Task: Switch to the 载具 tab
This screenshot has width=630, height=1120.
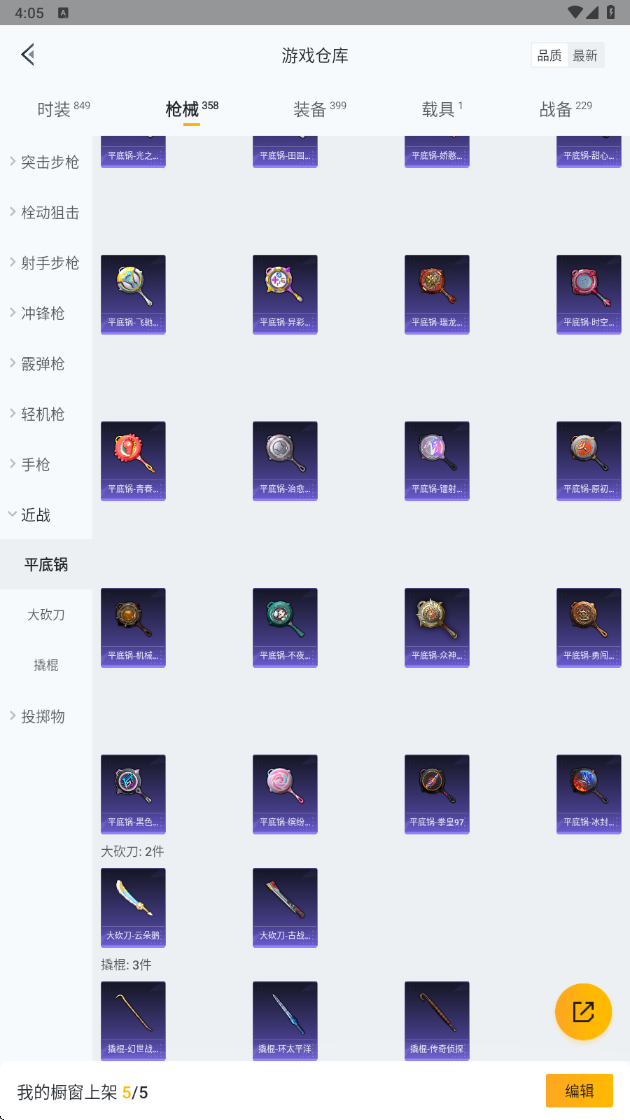Action: (442, 109)
